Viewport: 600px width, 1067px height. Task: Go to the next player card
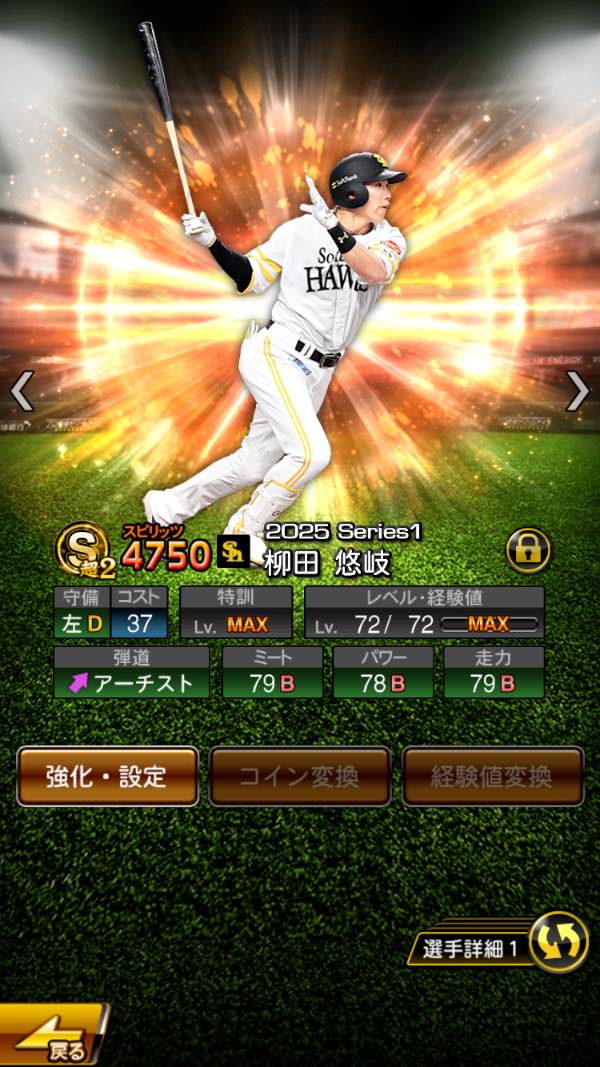(x=578, y=391)
